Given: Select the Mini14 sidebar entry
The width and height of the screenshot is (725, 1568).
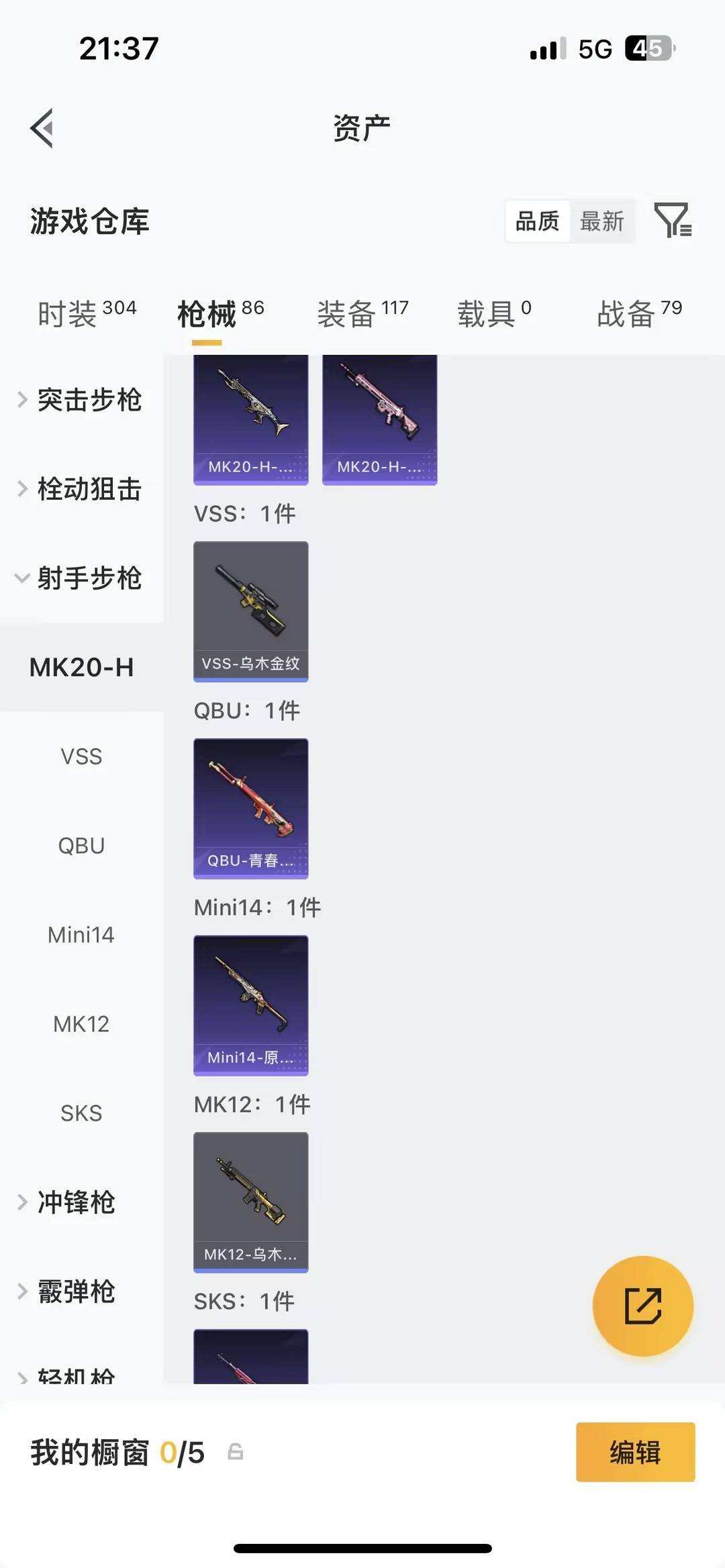Looking at the screenshot, I should pos(81,935).
